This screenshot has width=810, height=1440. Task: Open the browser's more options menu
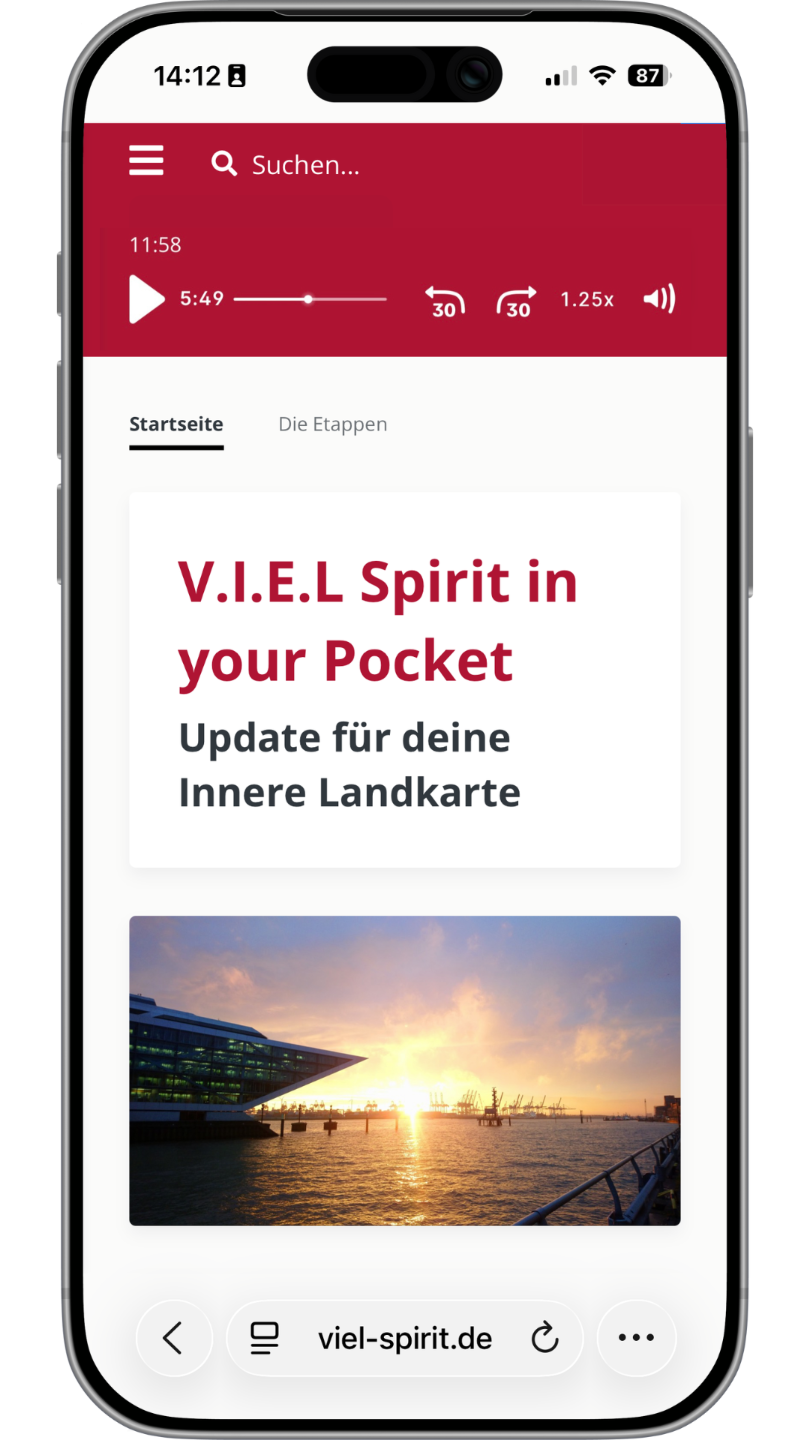[636, 1338]
